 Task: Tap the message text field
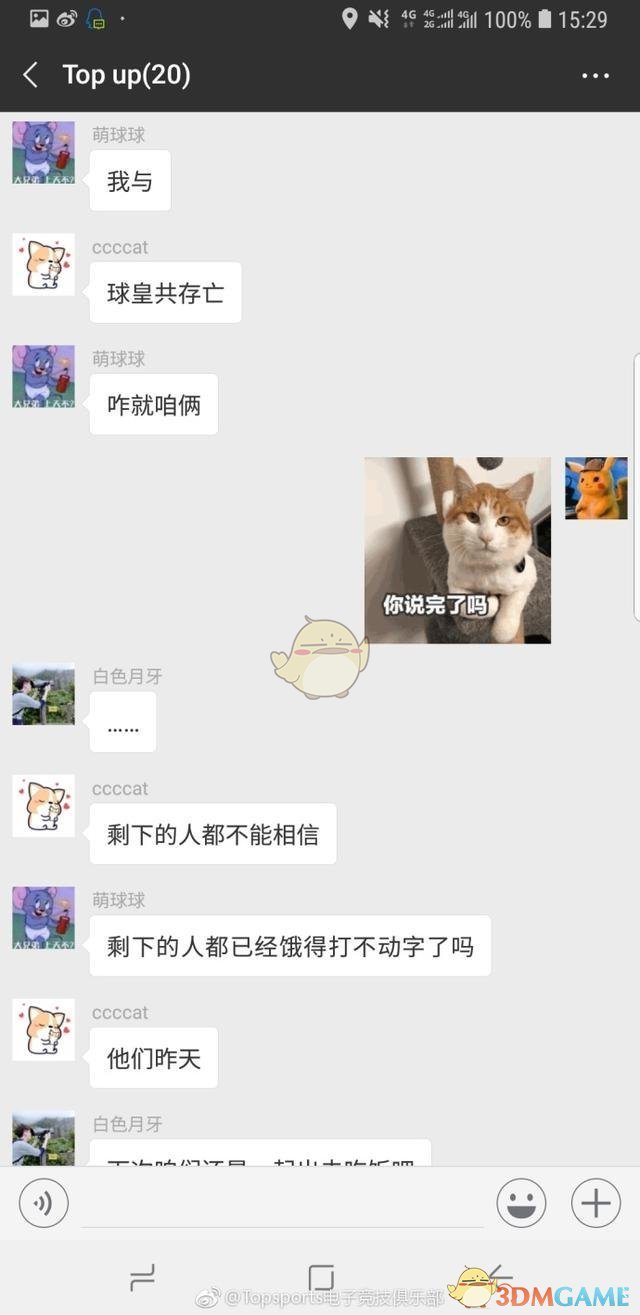[x=282, y=1203]
